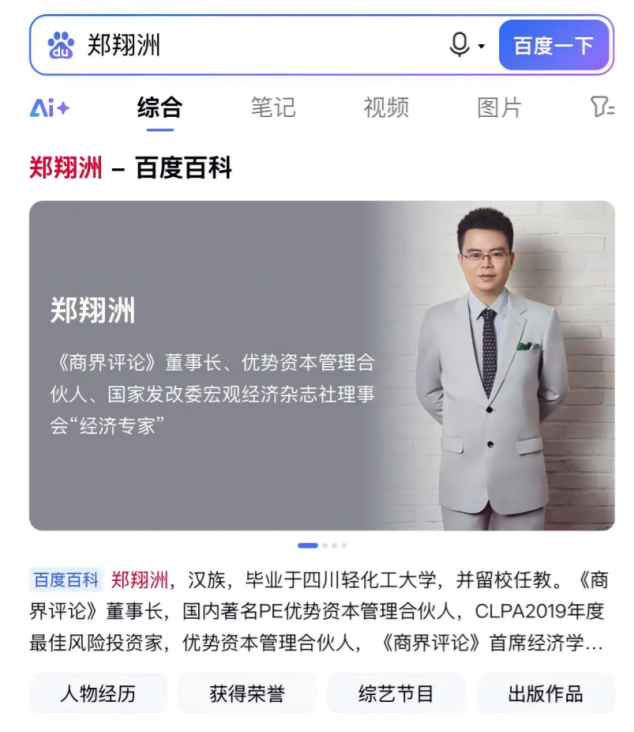The width and height of the screenshot is (634, 732).
Task: Open the 郑翔洲 Baike banner card
Action: coord(321,365)
